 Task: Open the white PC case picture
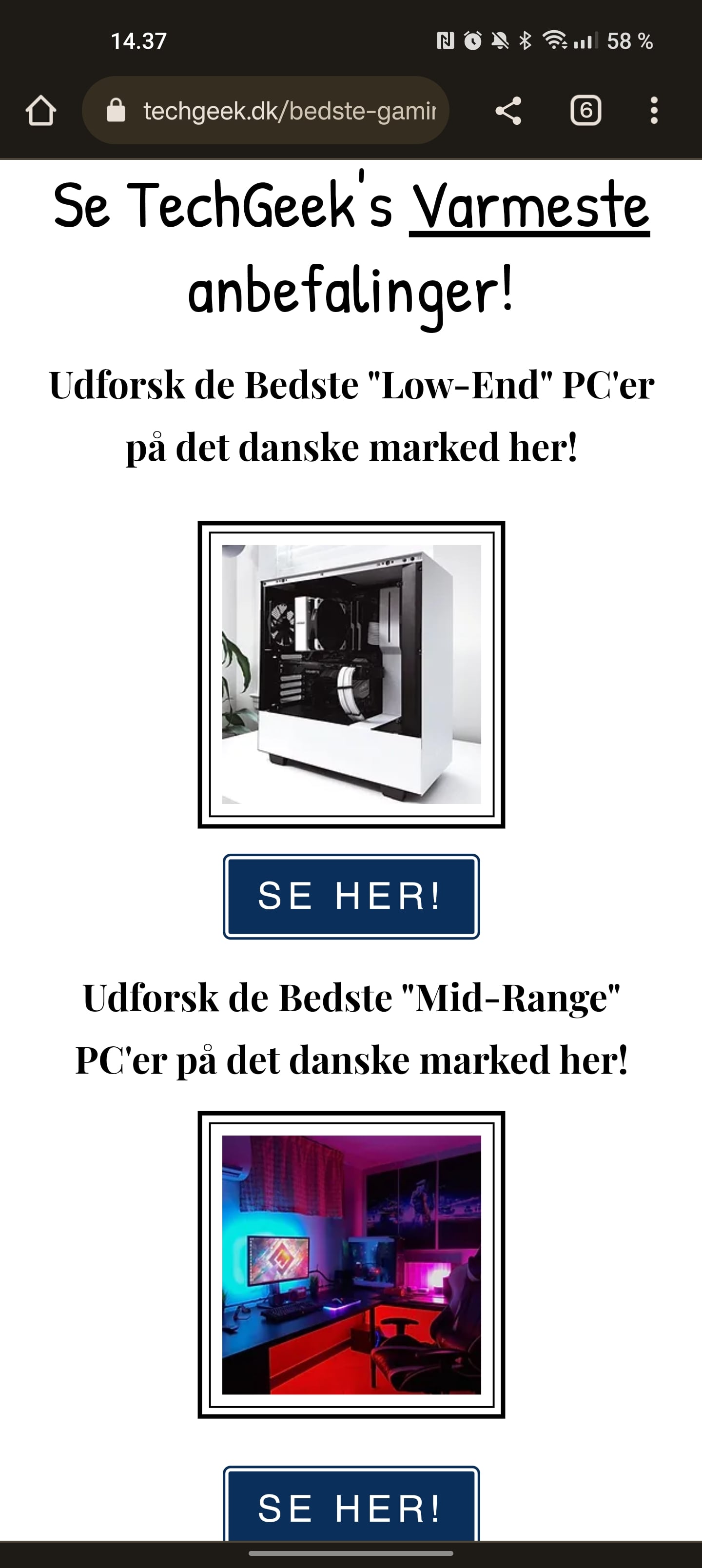[x=351, y=674]
